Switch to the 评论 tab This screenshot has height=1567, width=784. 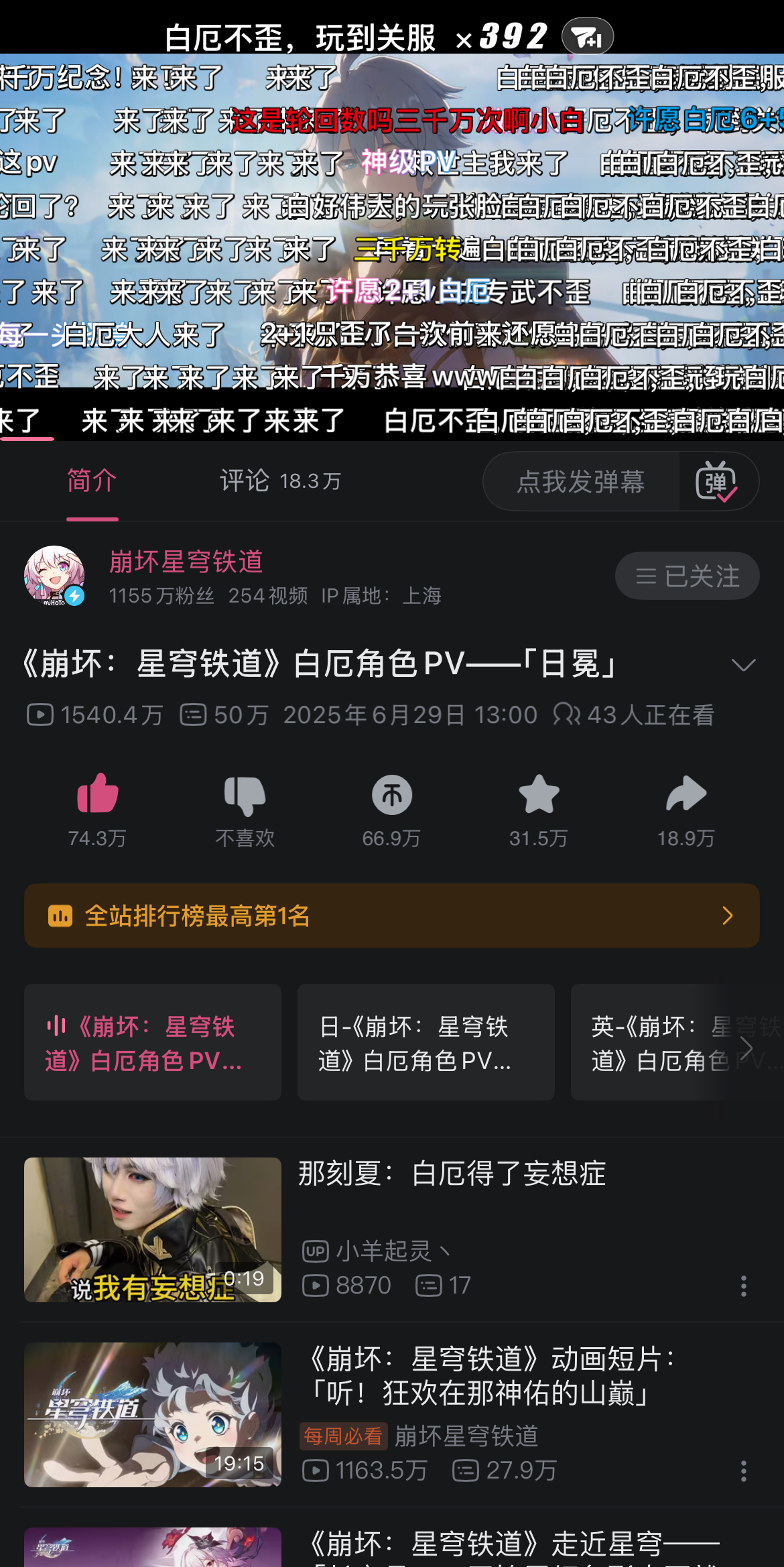point(281,481)
